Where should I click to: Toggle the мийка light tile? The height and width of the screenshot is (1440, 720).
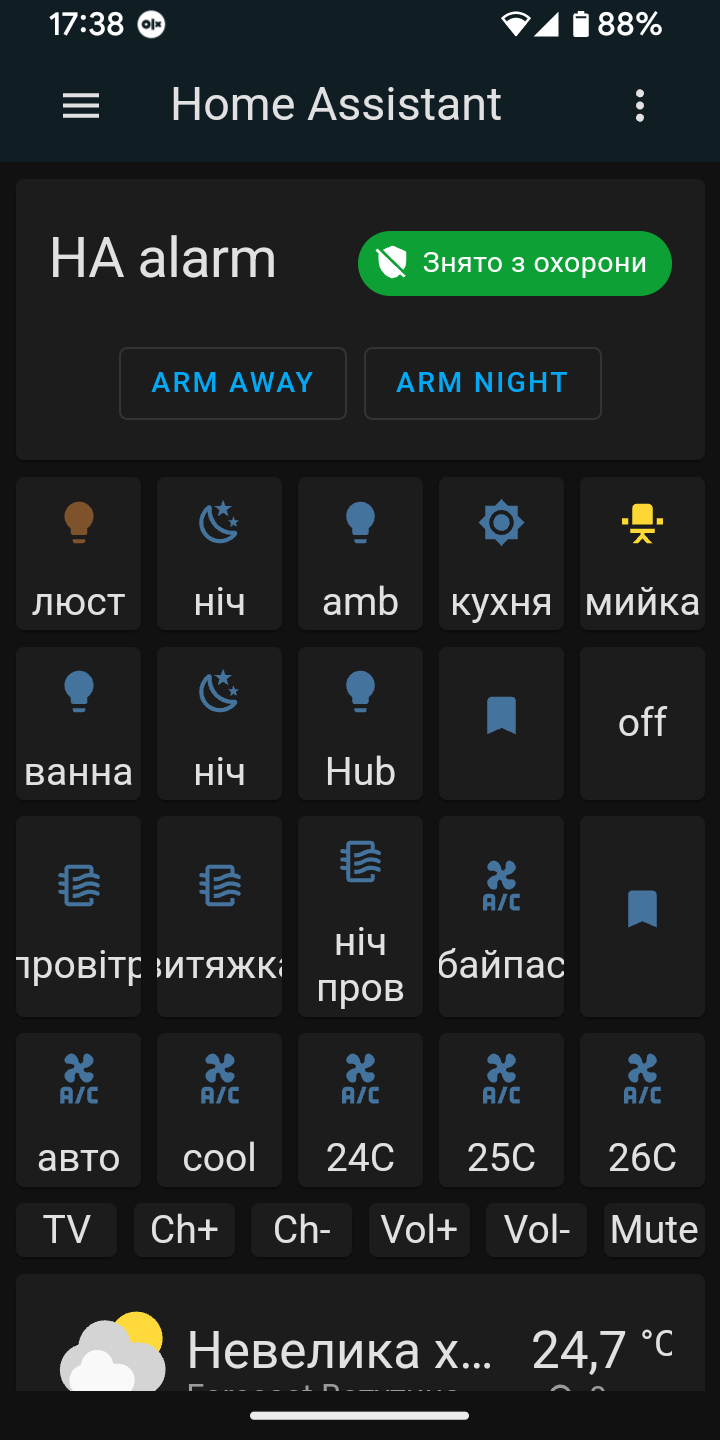click(x=642, y=554)
